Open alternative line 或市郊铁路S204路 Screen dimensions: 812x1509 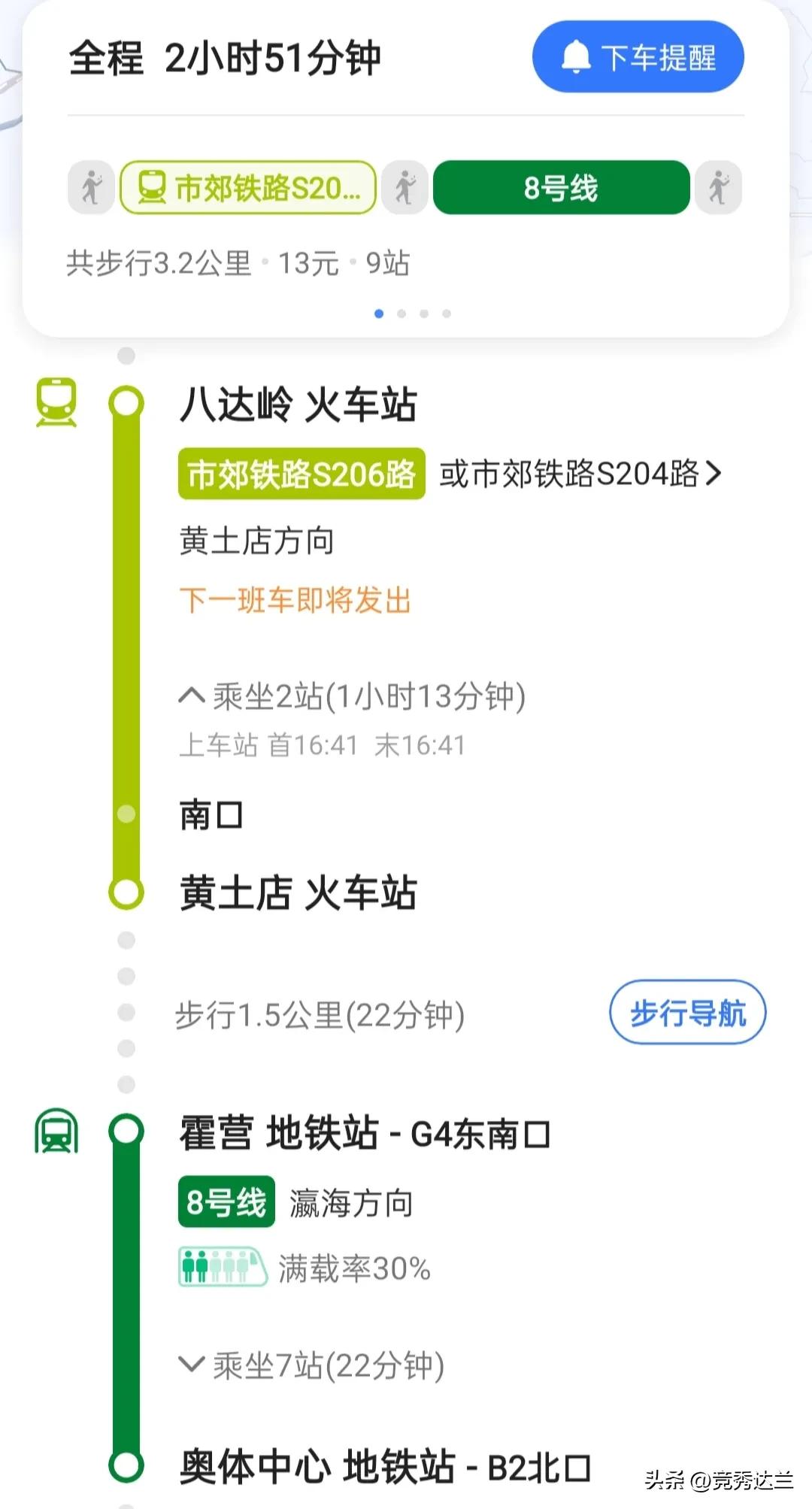[580, 474]
